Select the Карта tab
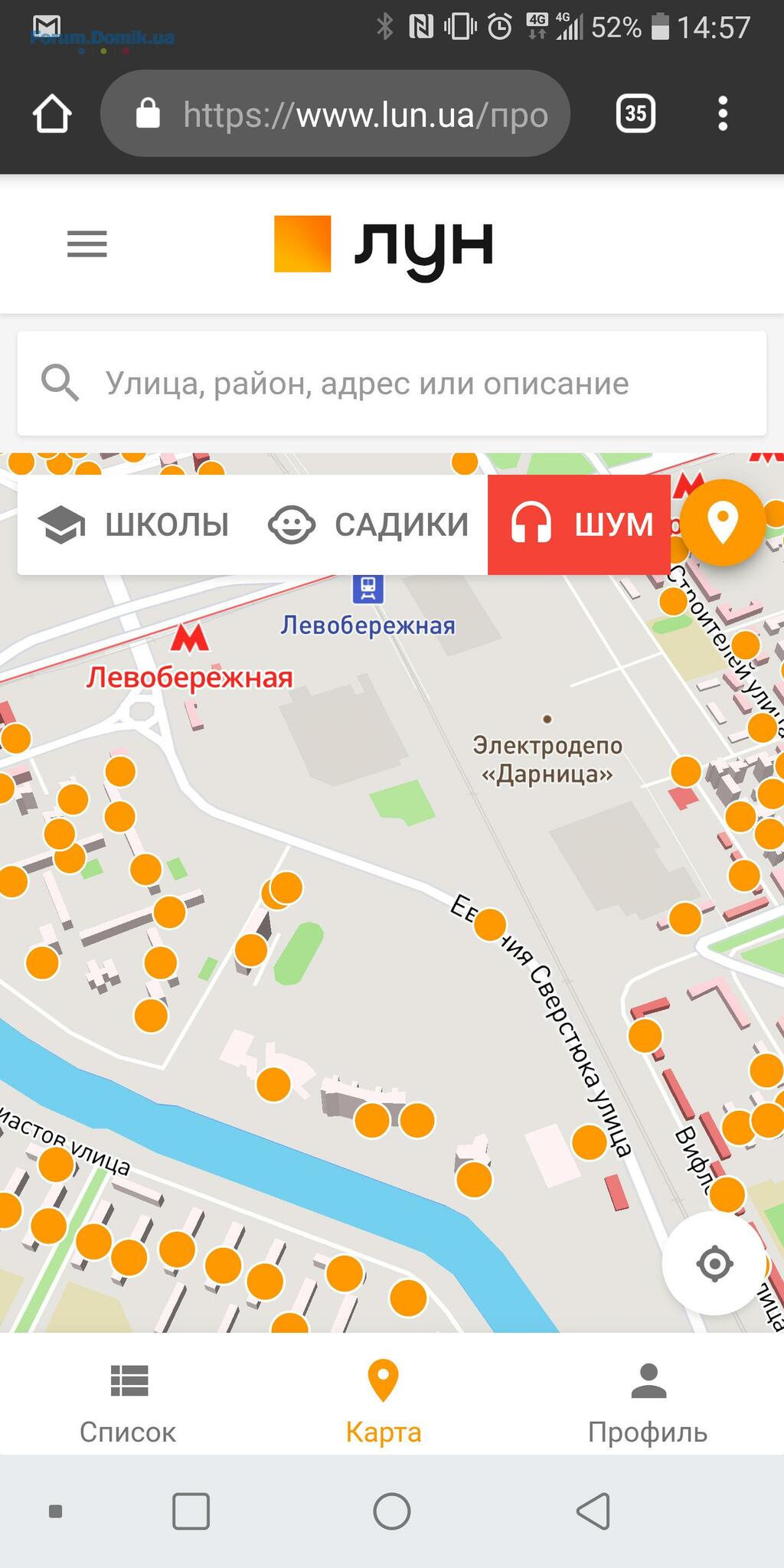784x1568 pixels. 384,1404
